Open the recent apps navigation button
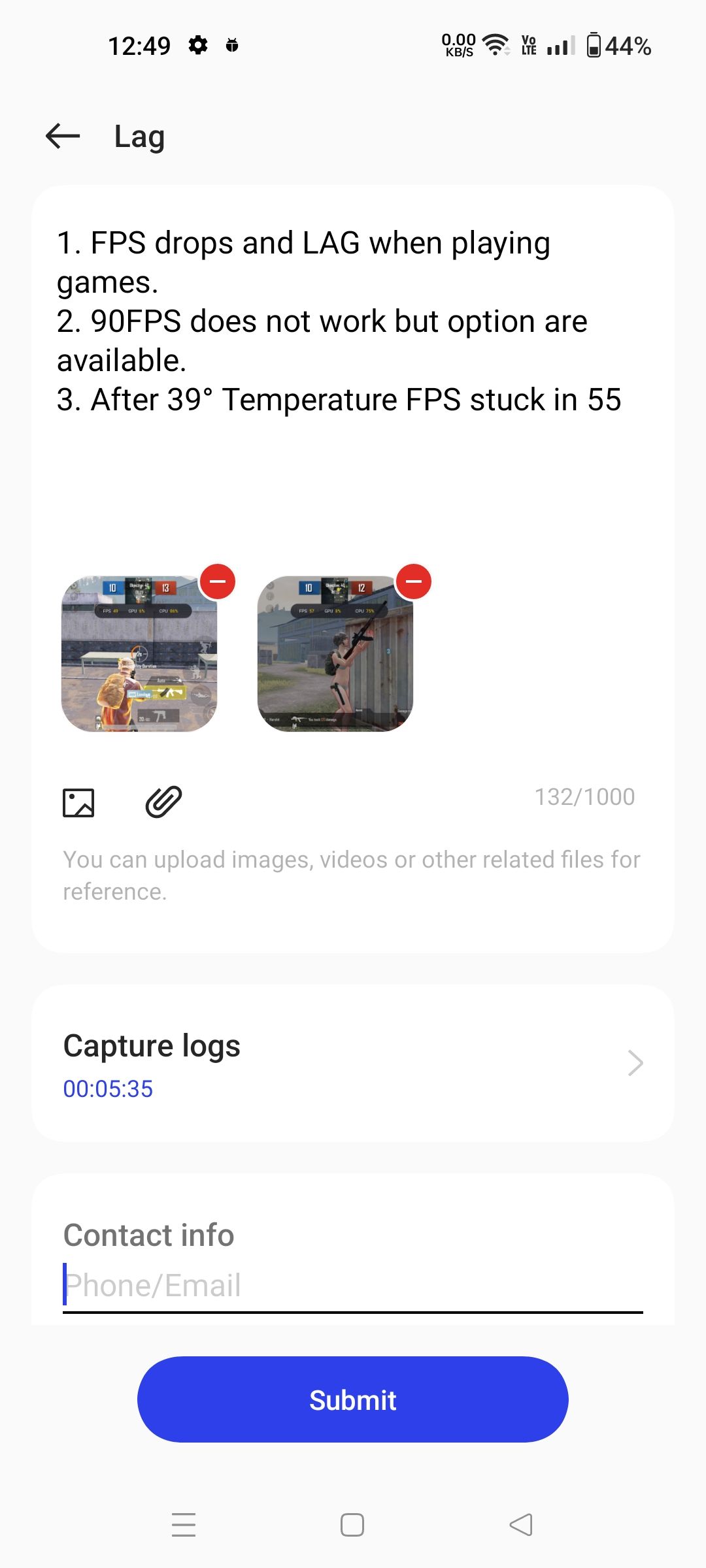Screen dimensions: 706x1568 click(184, 1525)
